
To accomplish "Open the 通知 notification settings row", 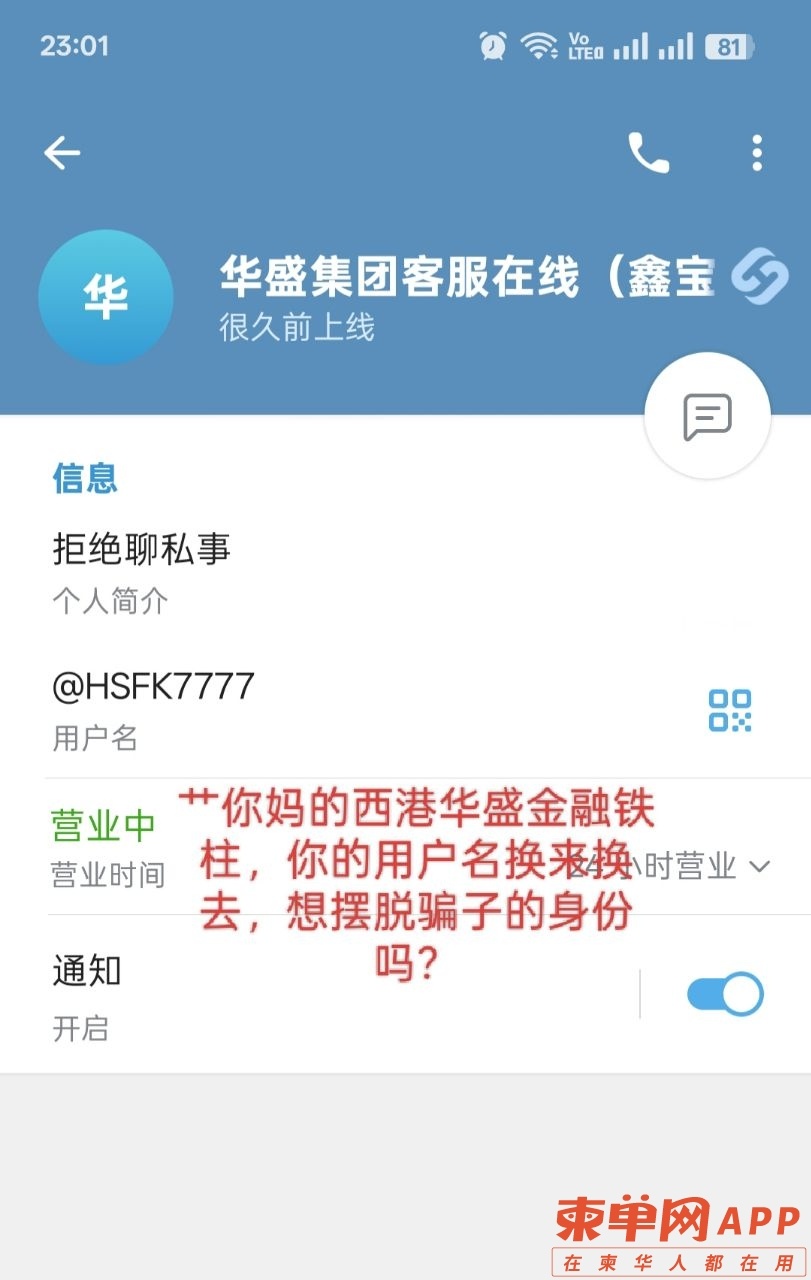I will (x=300, y=994).
